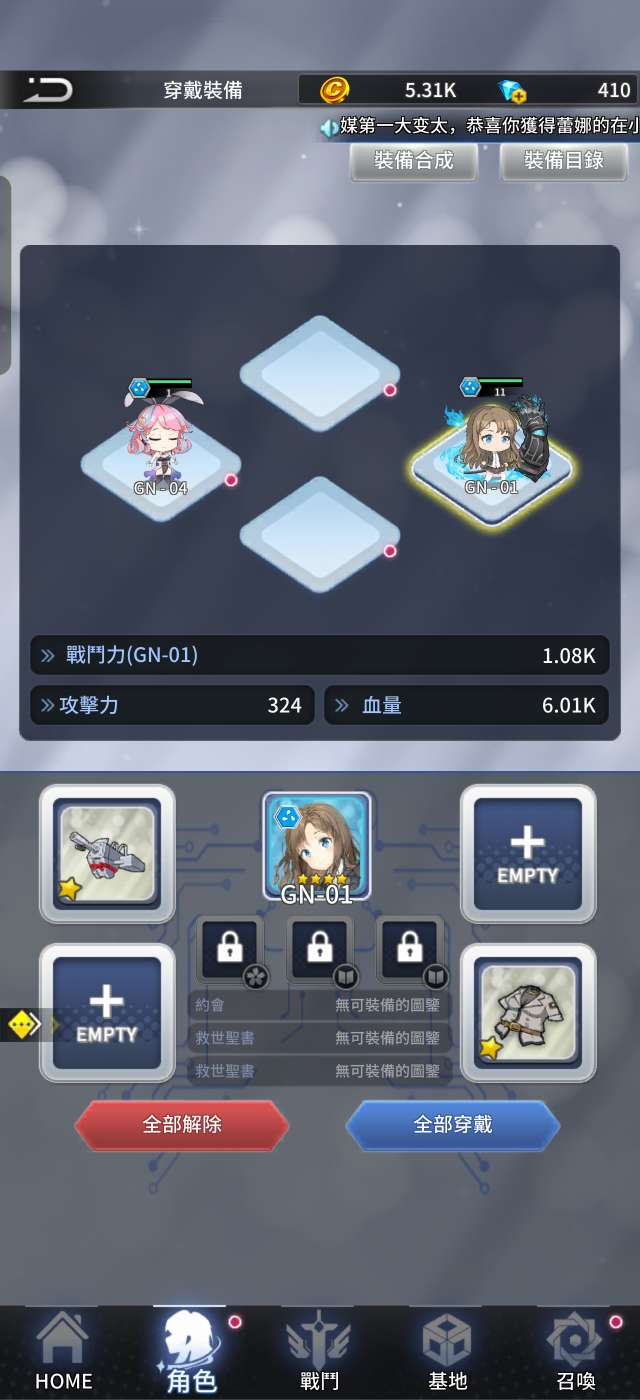The height and width of the screenshot is (1400, 640).
Task: Add more diamonds with the plus gem icon
Action: click(513, 91)
